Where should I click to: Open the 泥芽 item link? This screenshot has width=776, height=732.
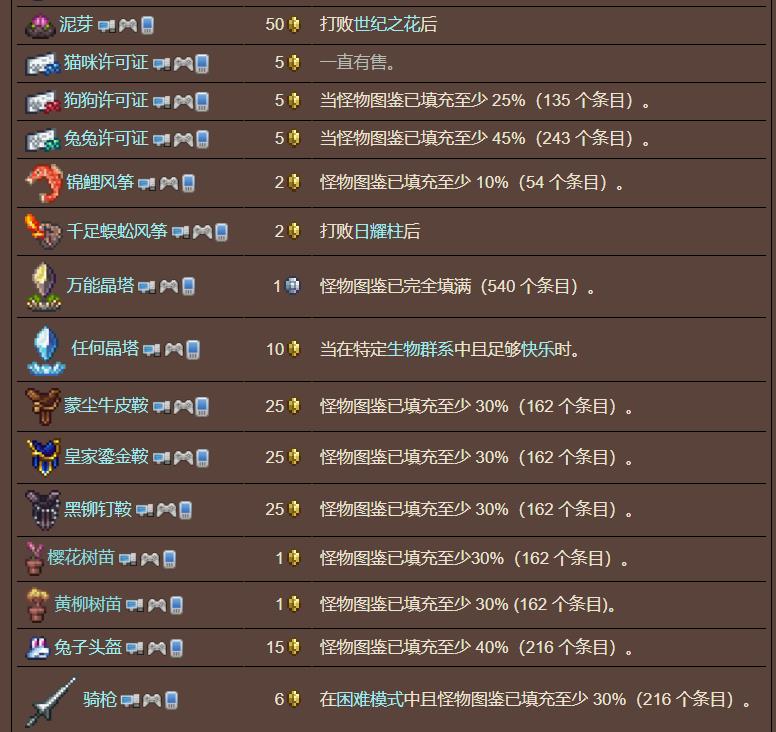coord(76,25)
